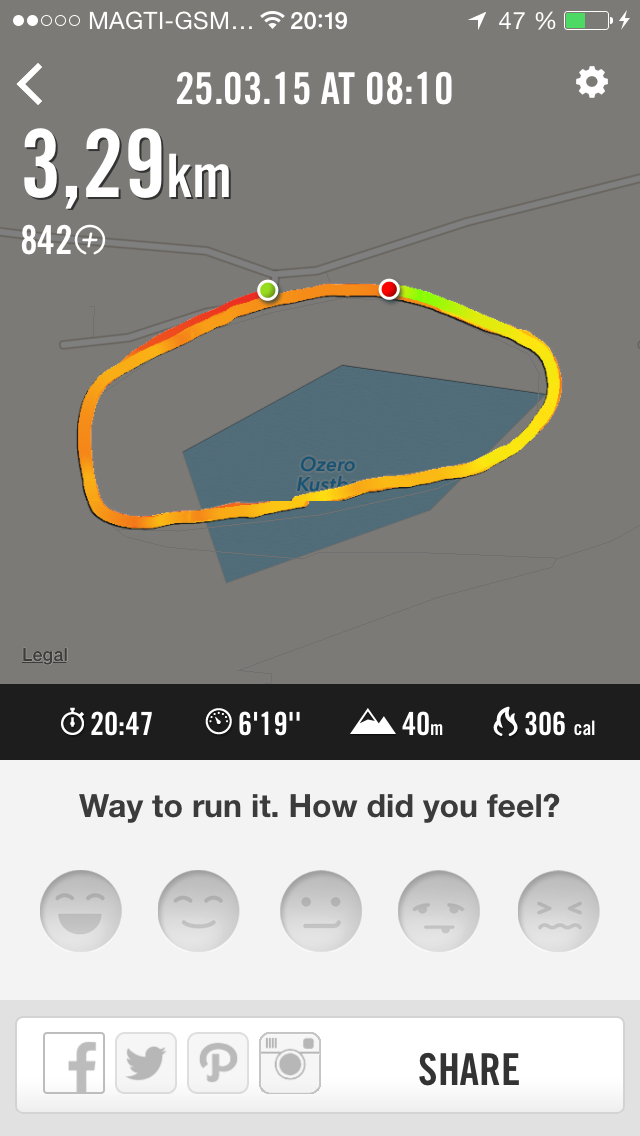Select the tongue-out tired face
Image resolution: width=640 pixels, height=1136 pixels.
tap(439, 911)
